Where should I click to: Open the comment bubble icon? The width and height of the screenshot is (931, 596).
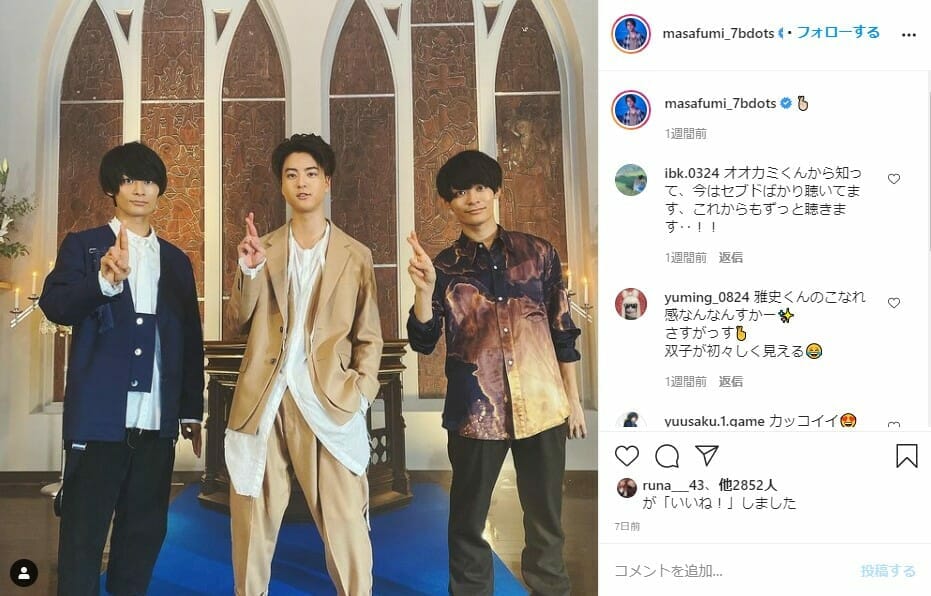[x=667, y=456]
